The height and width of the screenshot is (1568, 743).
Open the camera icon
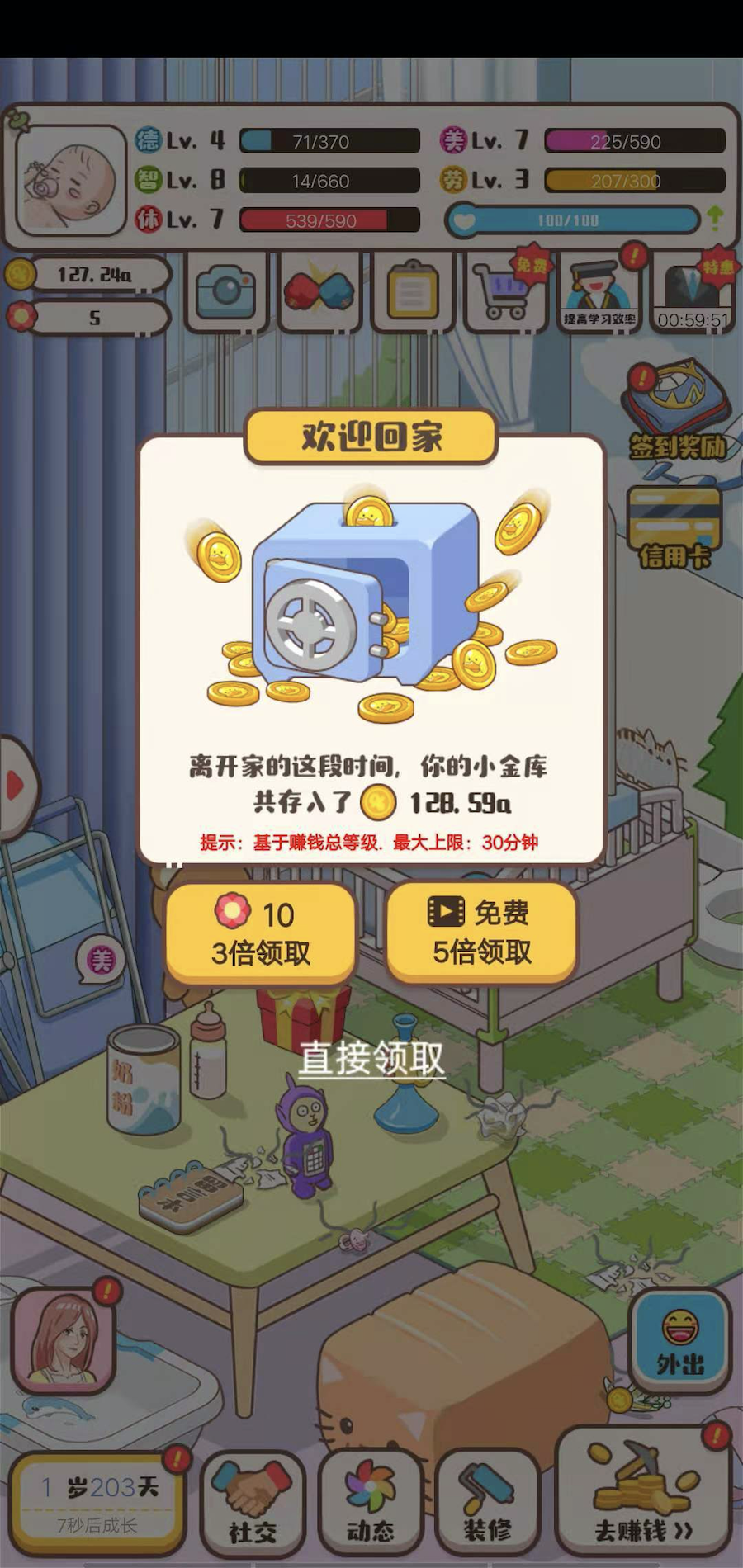click(227, 291)
